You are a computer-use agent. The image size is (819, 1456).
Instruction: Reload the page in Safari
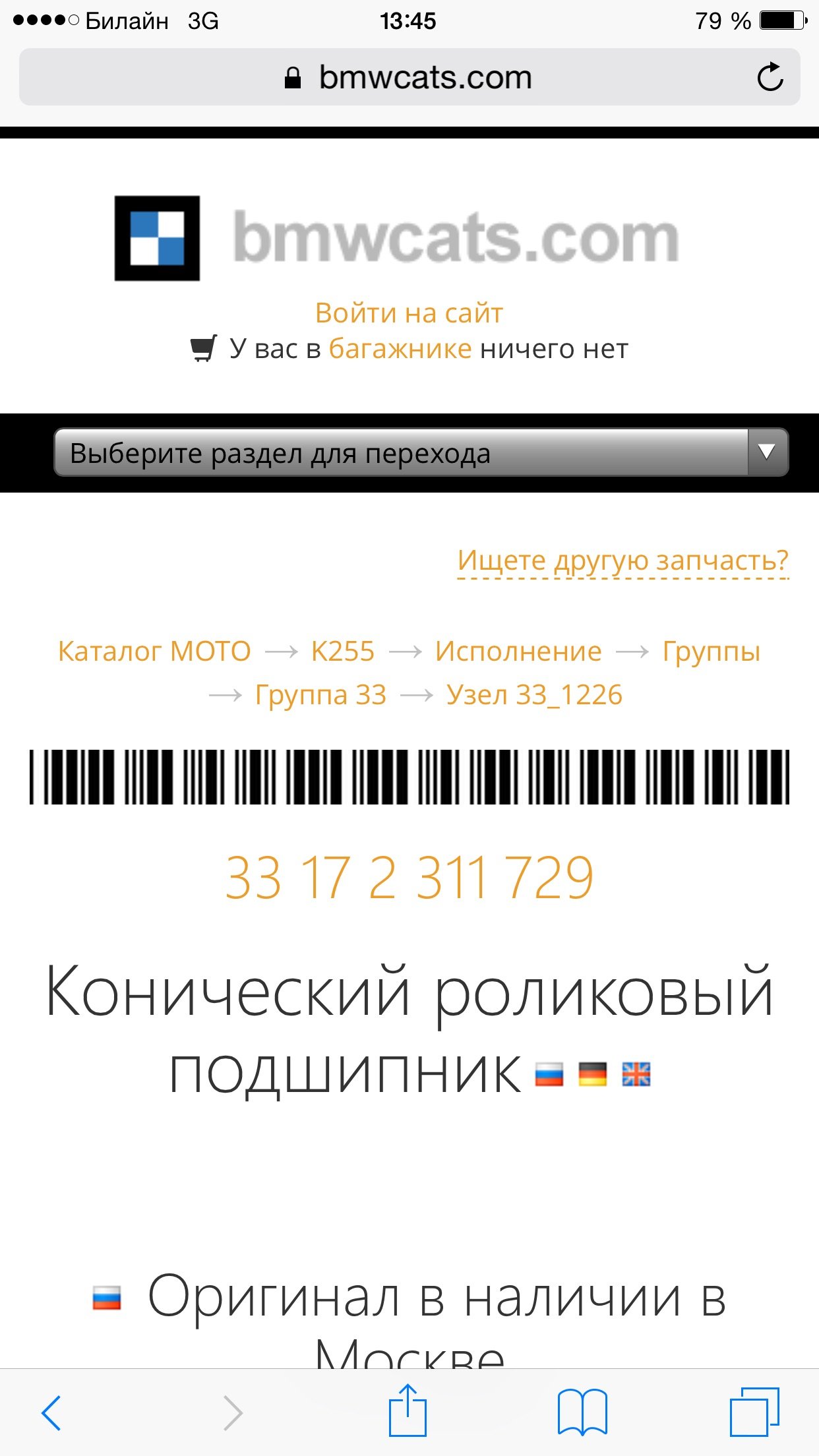pos(770,77)
